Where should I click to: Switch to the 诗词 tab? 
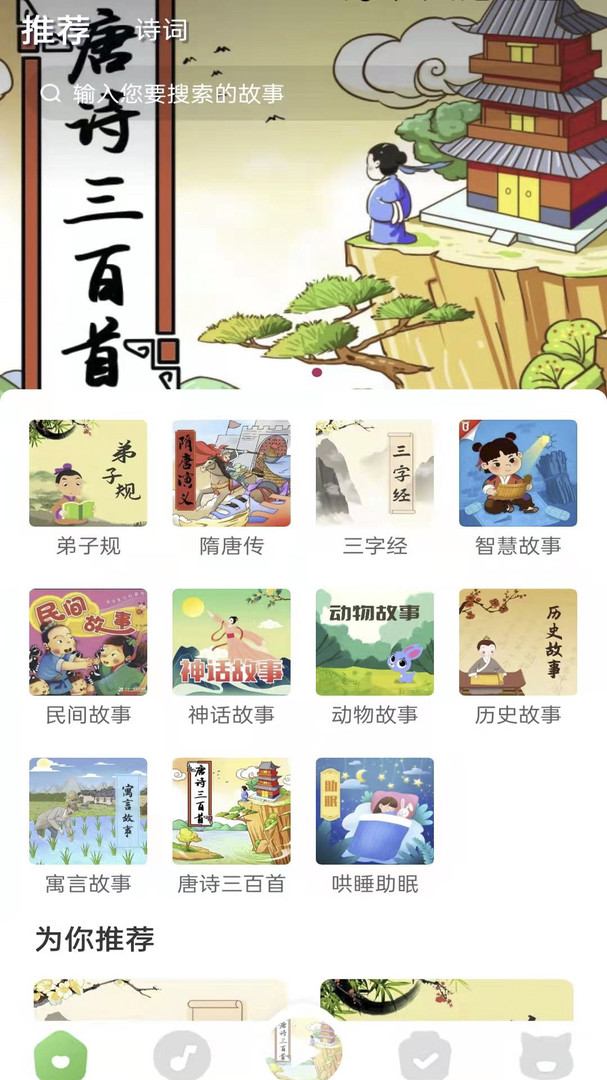click(x=162, y=31)
